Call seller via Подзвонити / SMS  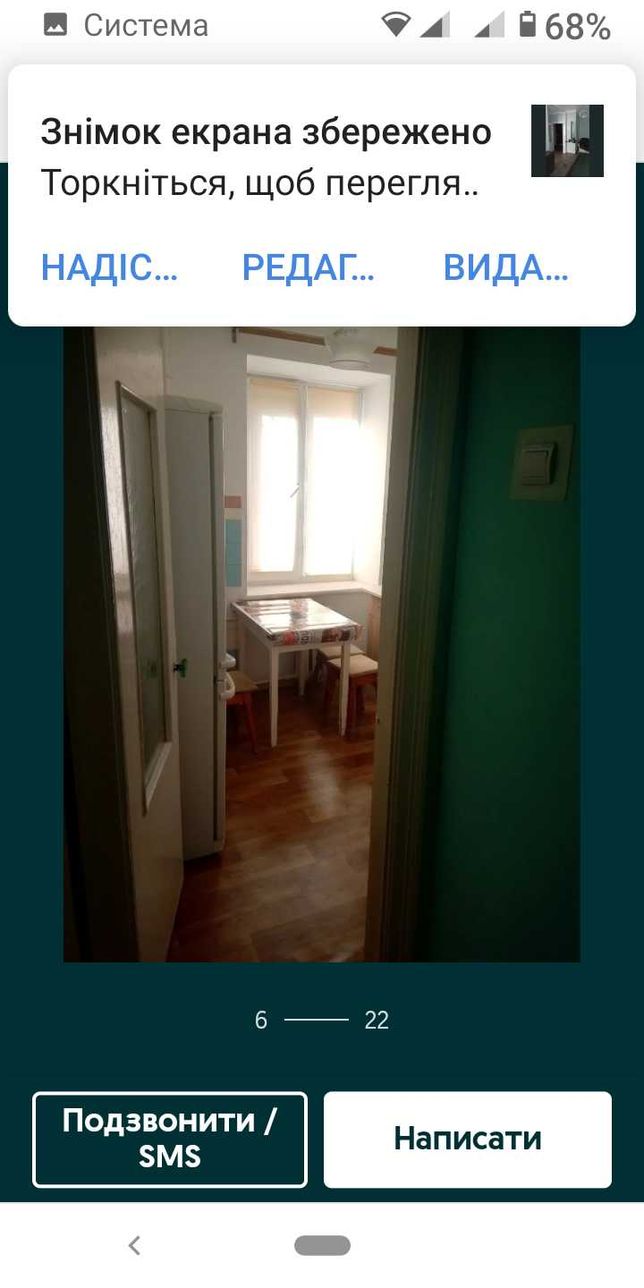pyautogui.click(x=170, y=1139)
